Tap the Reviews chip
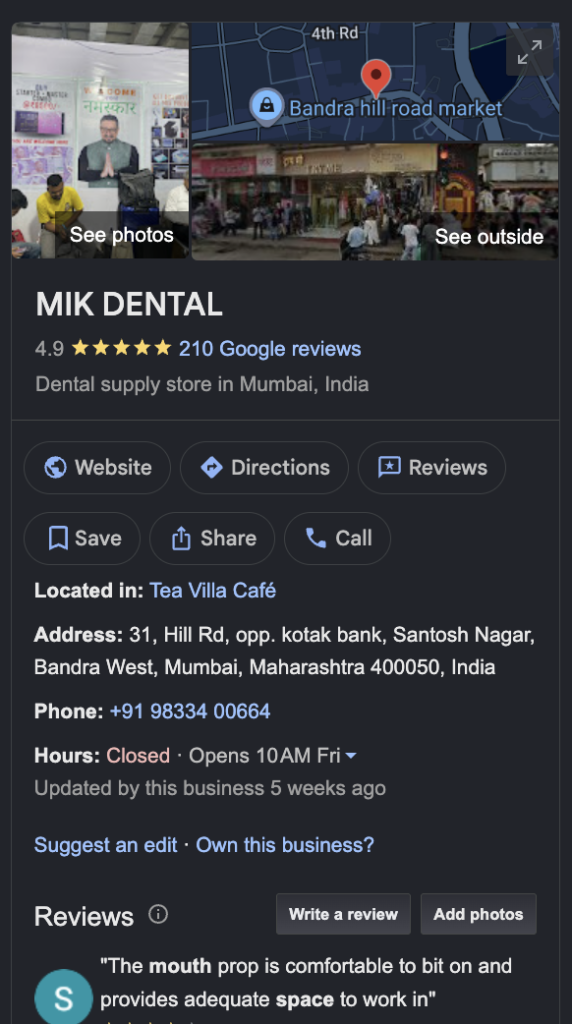 pos(432,468)
